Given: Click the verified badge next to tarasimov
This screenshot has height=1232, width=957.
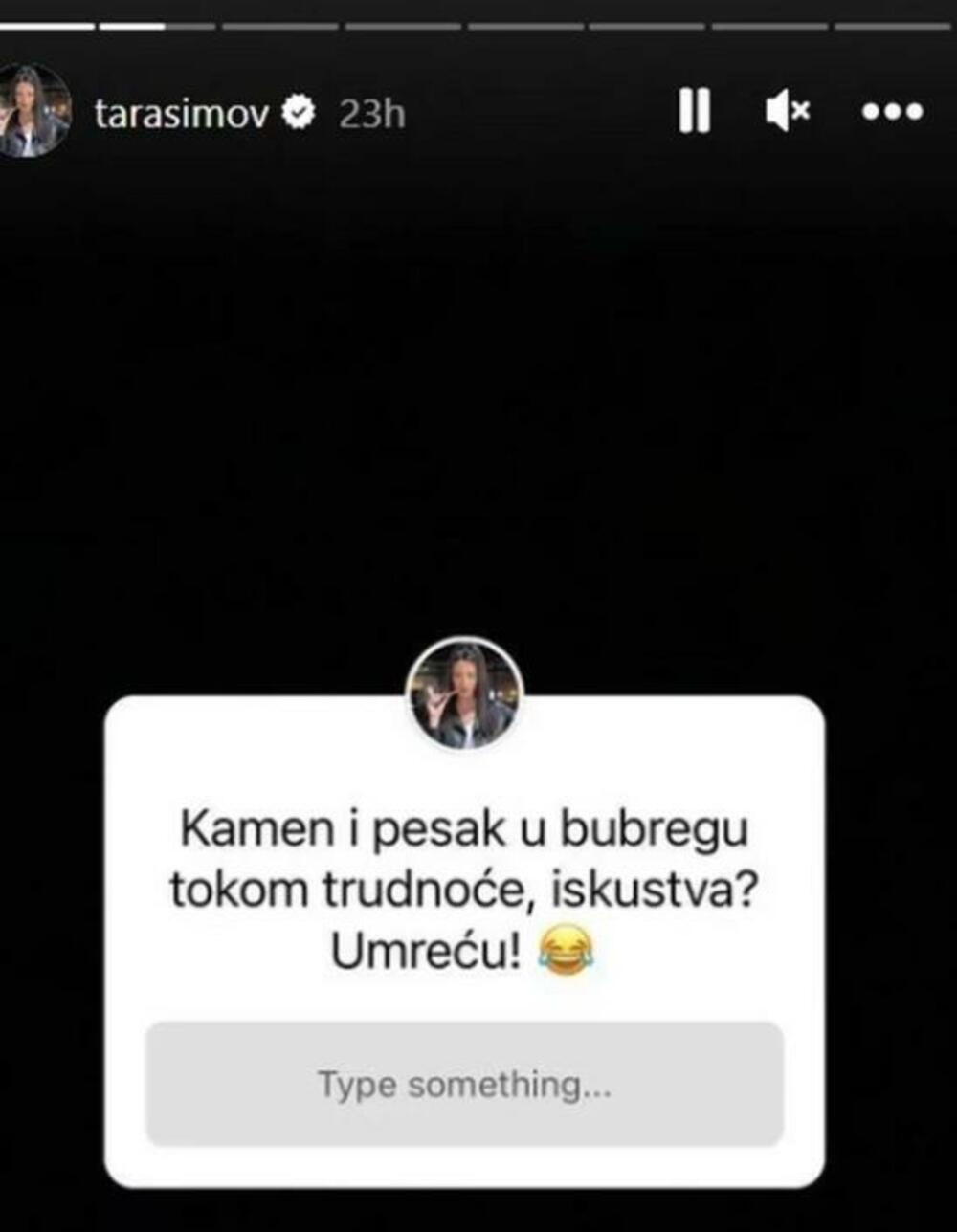Looking at the screenshot, I should 300,110.
